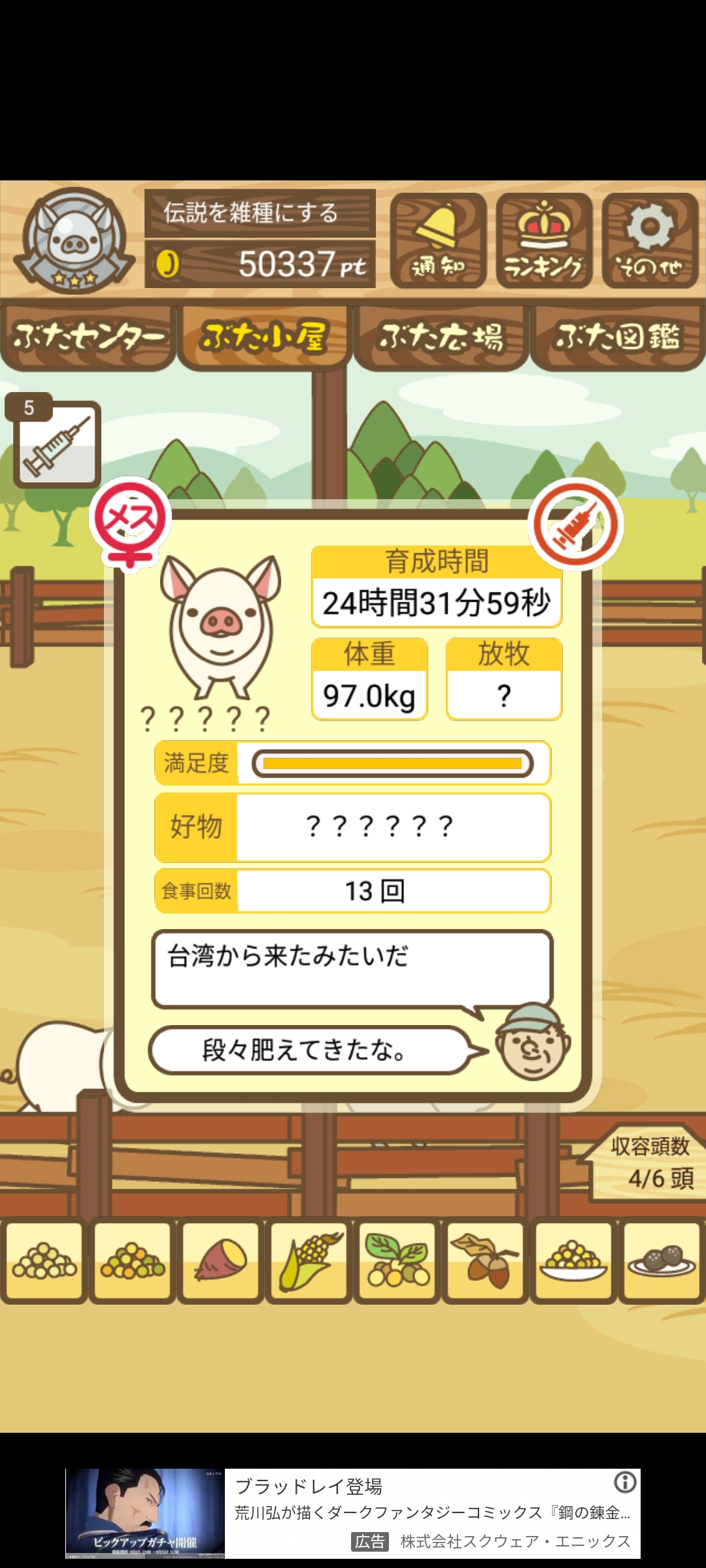This screenshot has height=1568, width=706.
Task: Switch to the ぶた図鑑 tab
Action: [617, 337]
